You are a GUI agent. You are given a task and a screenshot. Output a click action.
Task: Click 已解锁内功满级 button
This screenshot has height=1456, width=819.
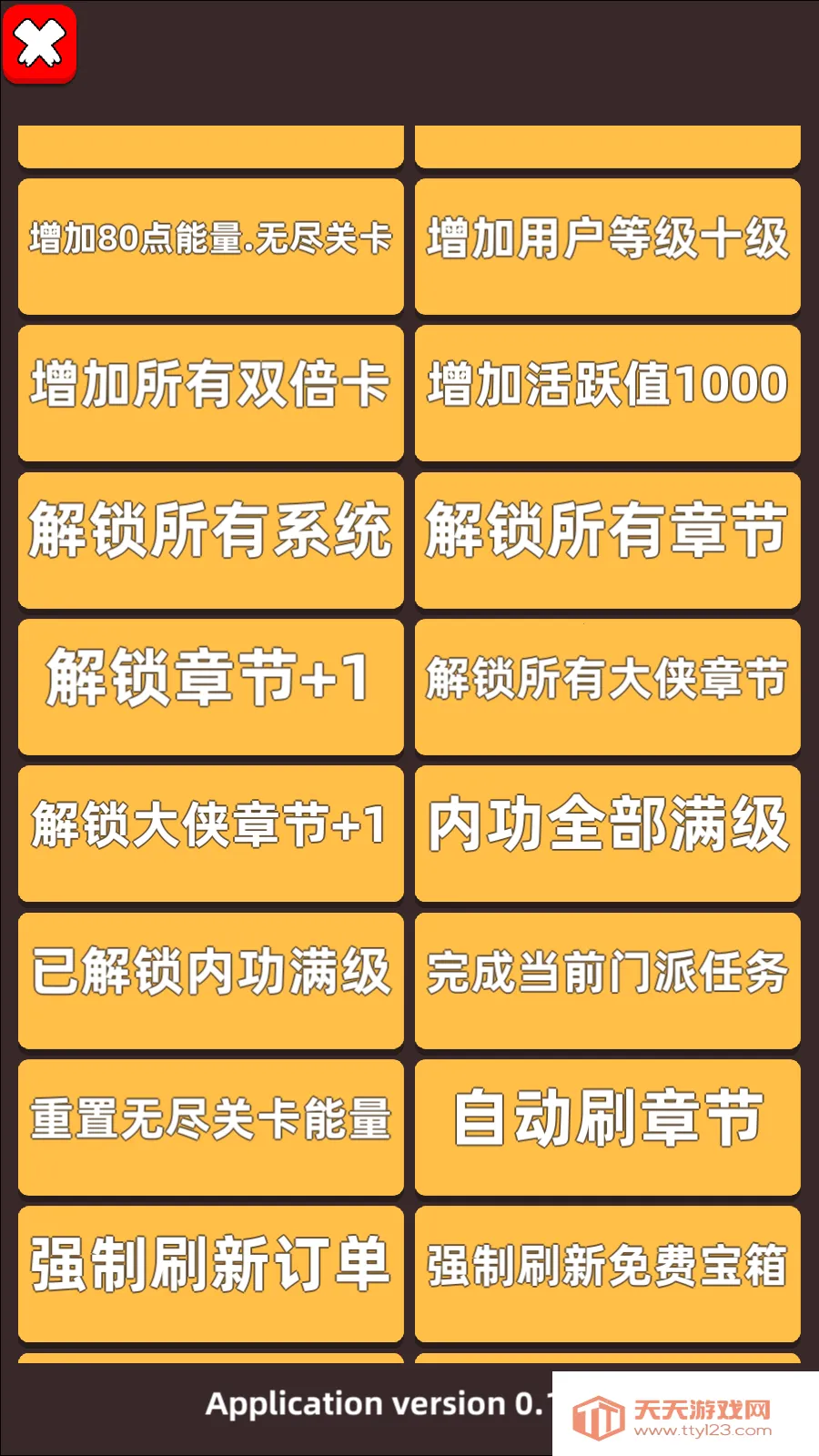[x=210, y=980]
